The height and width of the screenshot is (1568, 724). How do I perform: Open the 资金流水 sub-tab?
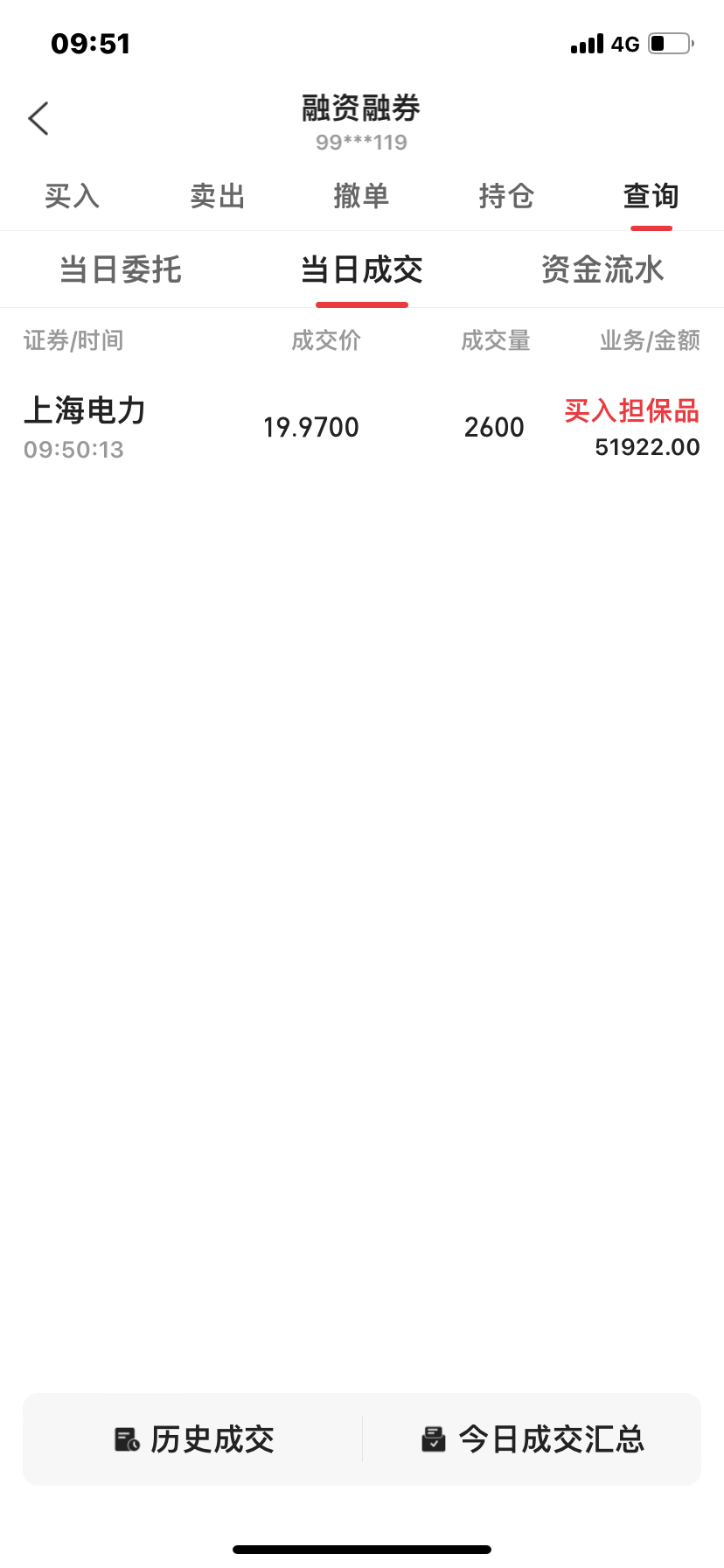[x=602, y=269]
